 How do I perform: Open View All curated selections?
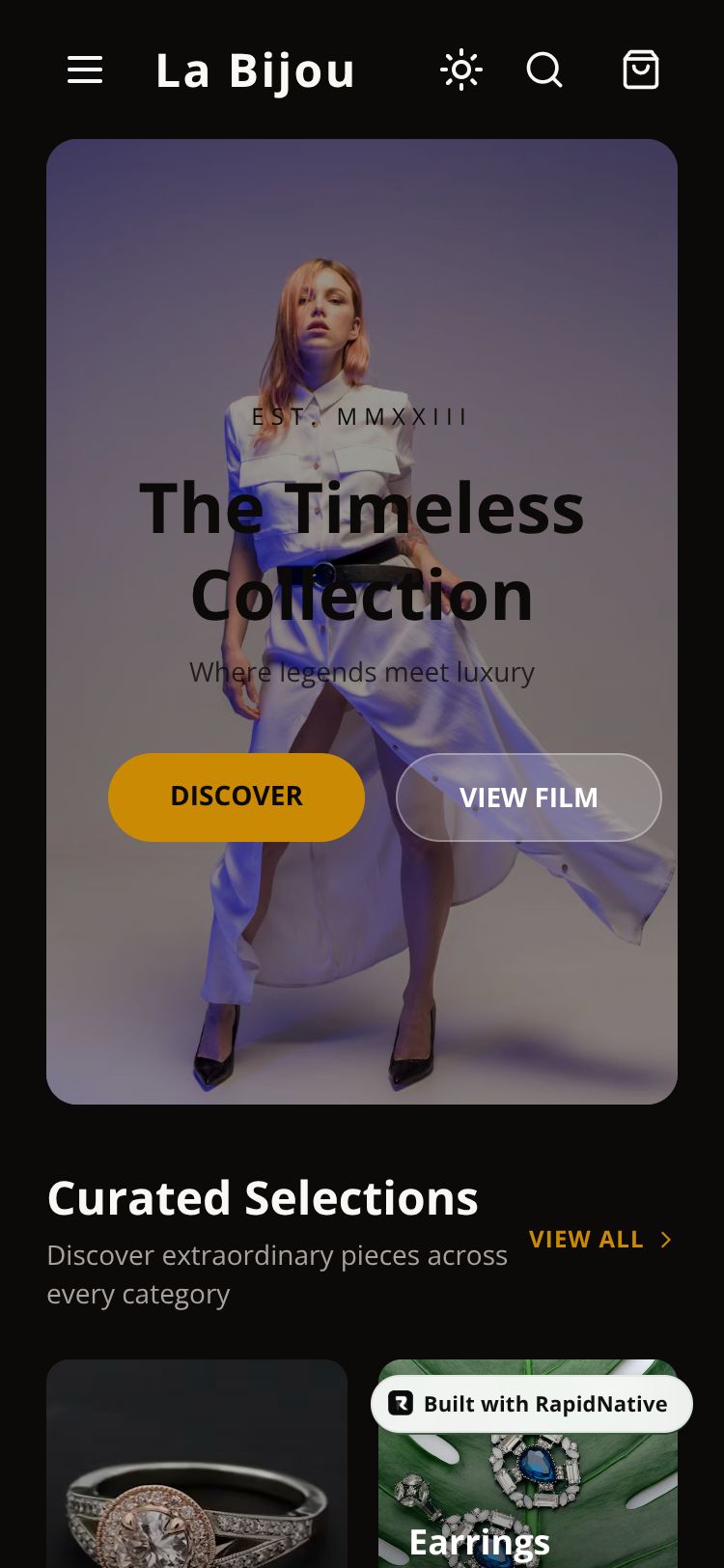599,1240
